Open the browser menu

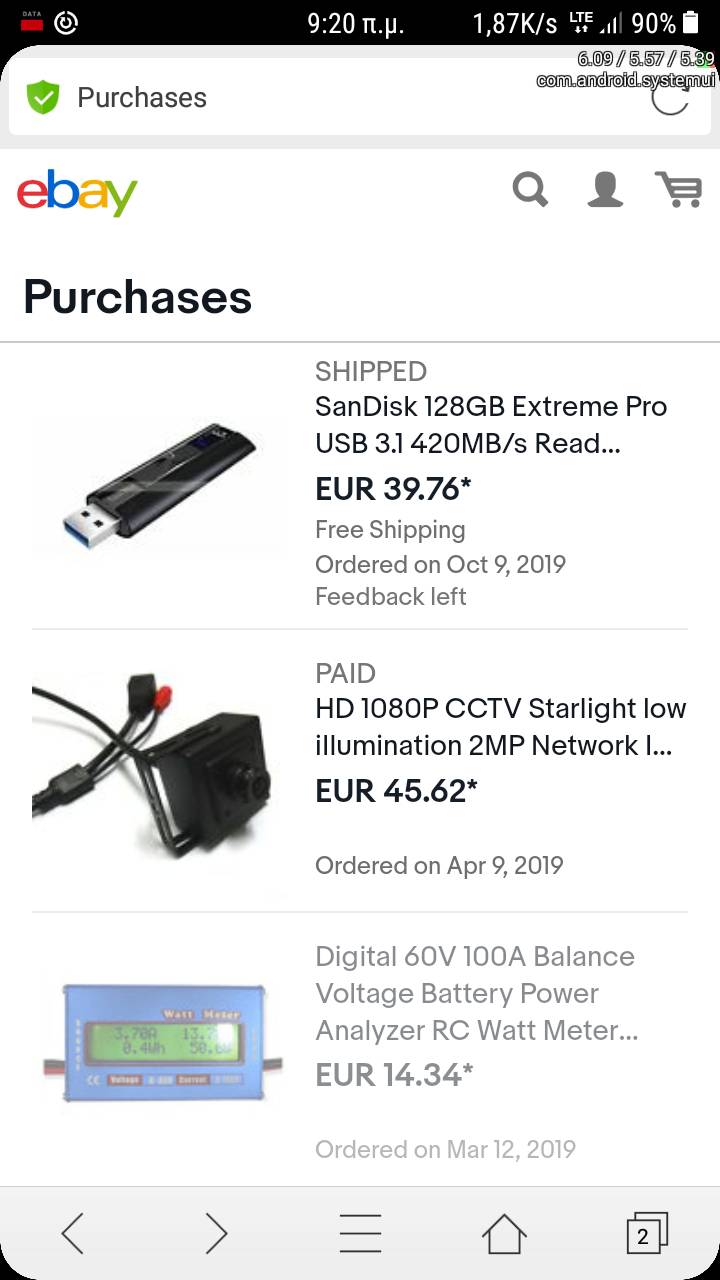[x=360, y=1234]
